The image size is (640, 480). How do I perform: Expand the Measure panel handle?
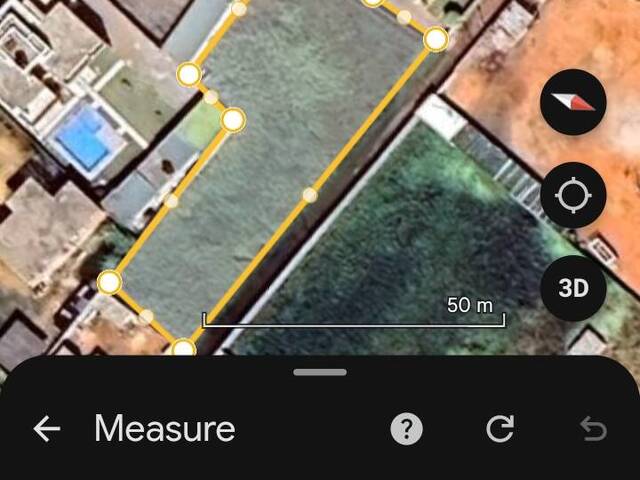coord(320,372)
